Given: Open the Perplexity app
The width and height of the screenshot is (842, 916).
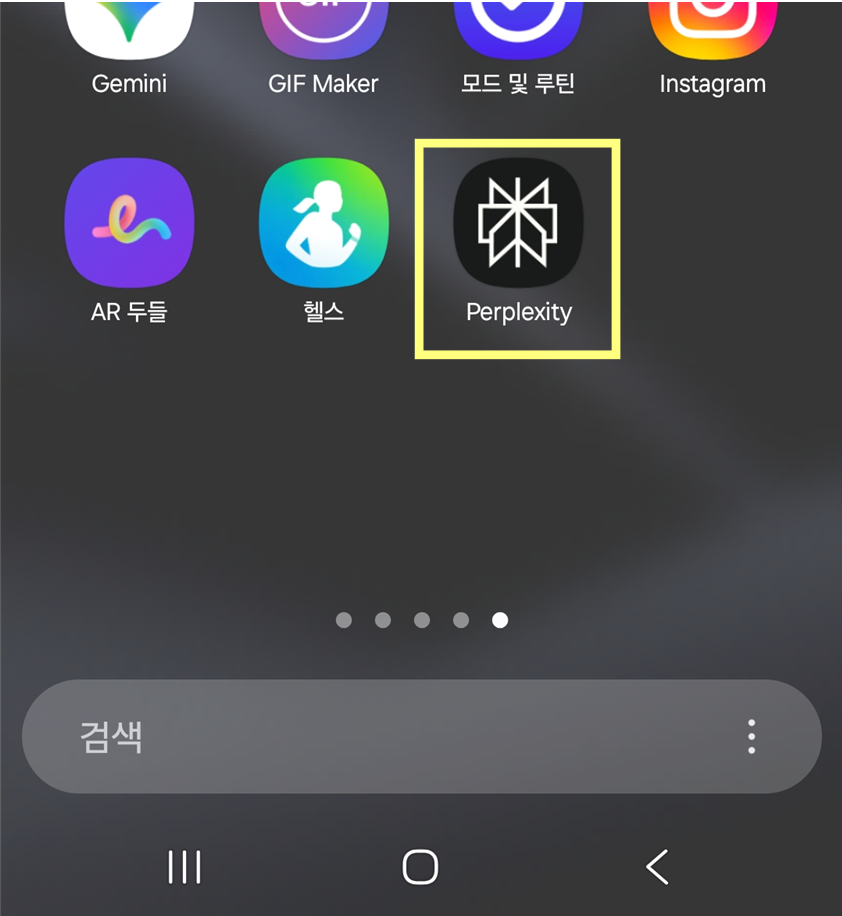Looking at the screenshot, I should click(x=517, y=224).
